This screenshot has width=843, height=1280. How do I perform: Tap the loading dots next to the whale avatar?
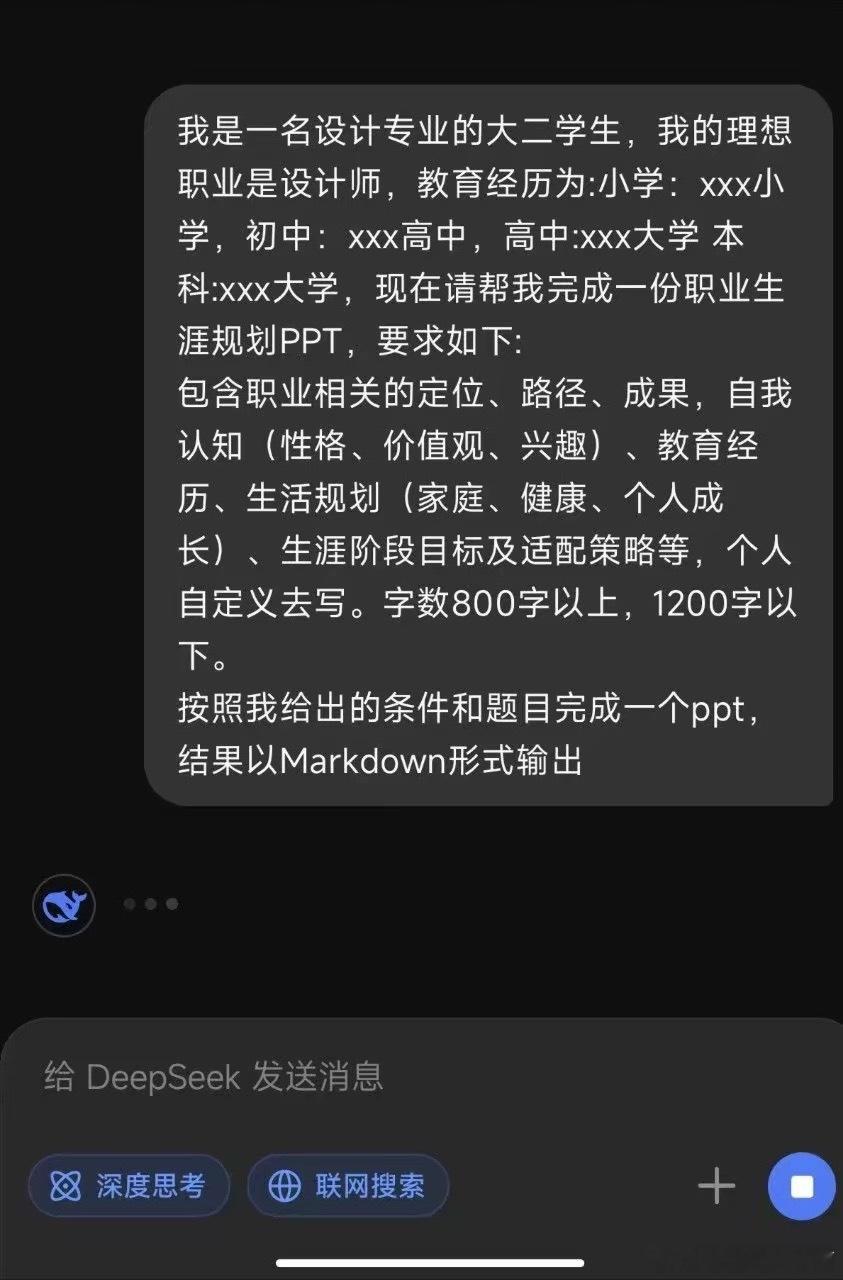[150, 905]
